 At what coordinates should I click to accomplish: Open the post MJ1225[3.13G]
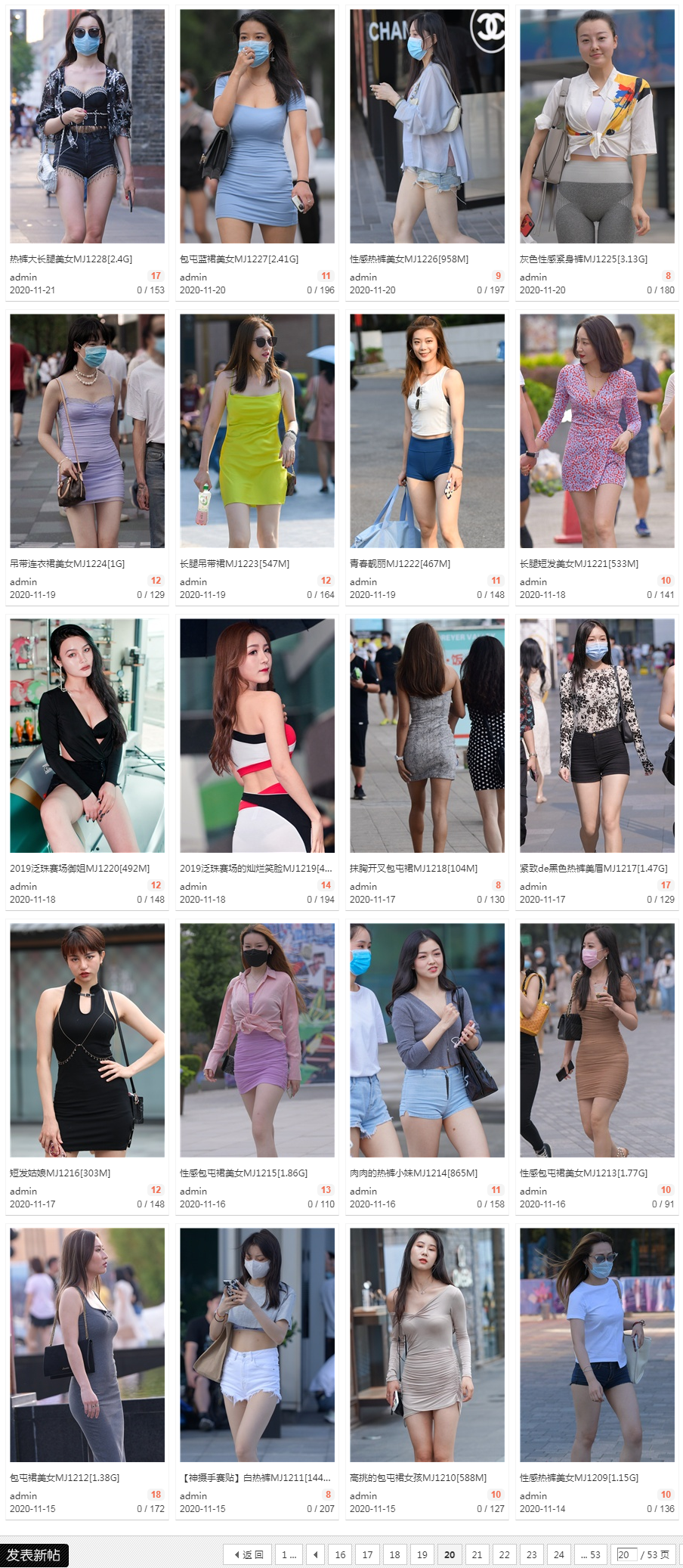click(x=583, y=259)
